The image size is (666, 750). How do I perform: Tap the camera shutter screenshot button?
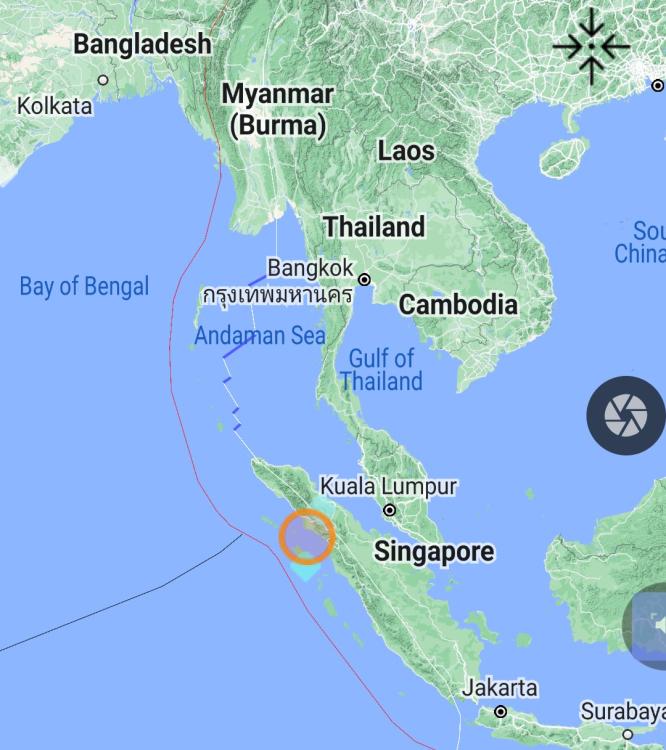(626, 415)
